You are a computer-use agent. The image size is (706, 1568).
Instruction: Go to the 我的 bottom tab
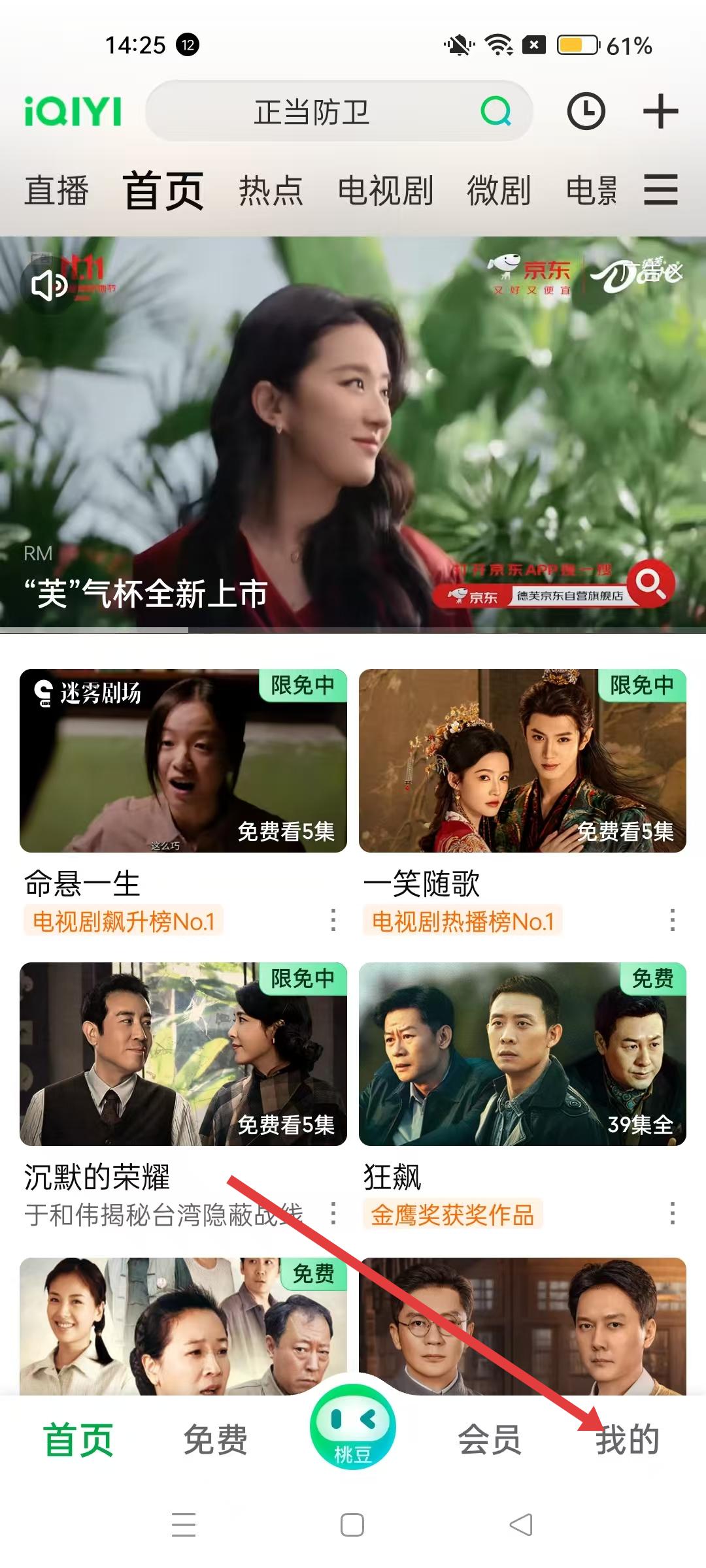click(x=627, y=1440)
